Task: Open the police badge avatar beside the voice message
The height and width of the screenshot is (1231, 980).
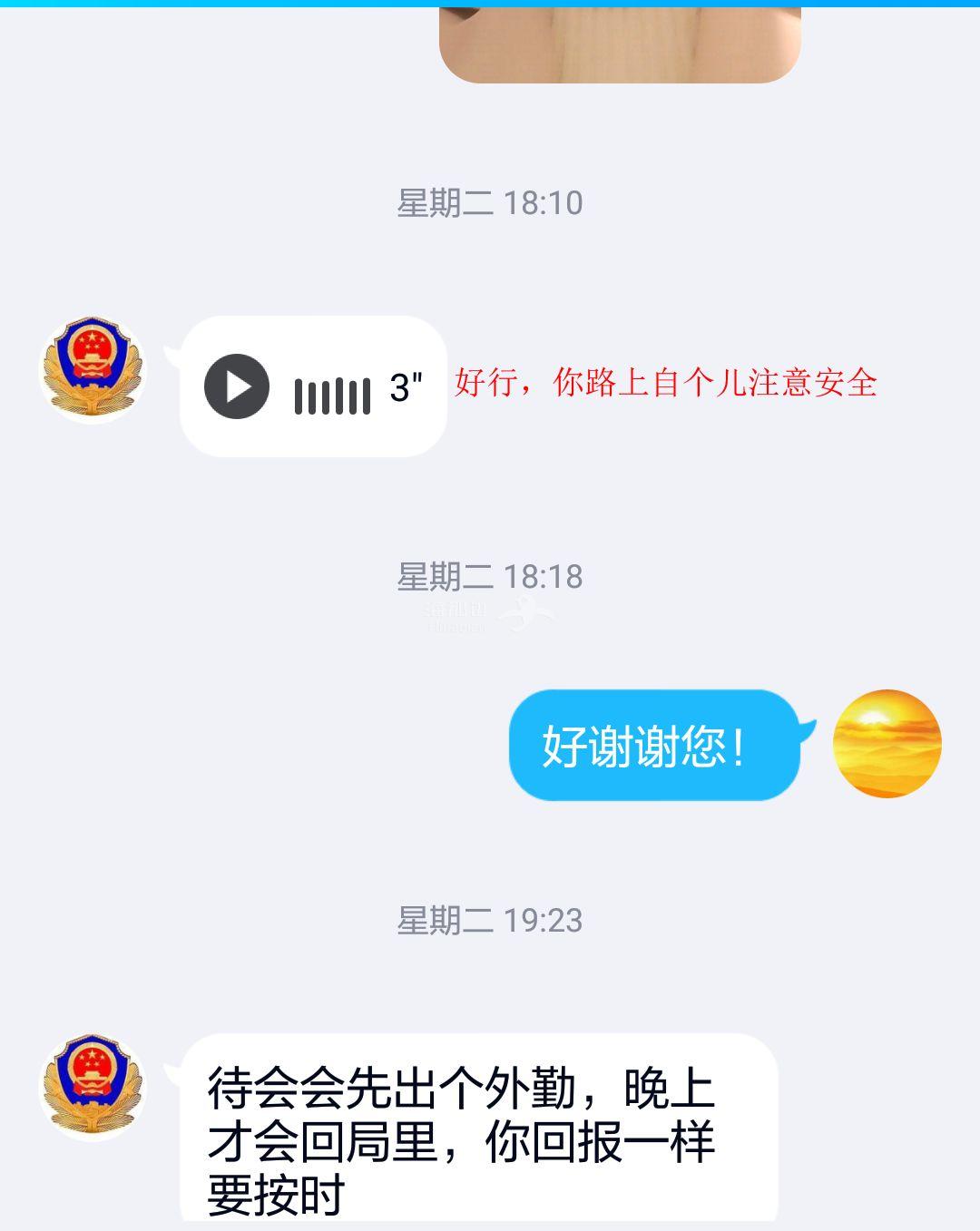Action: coord(93,369)
